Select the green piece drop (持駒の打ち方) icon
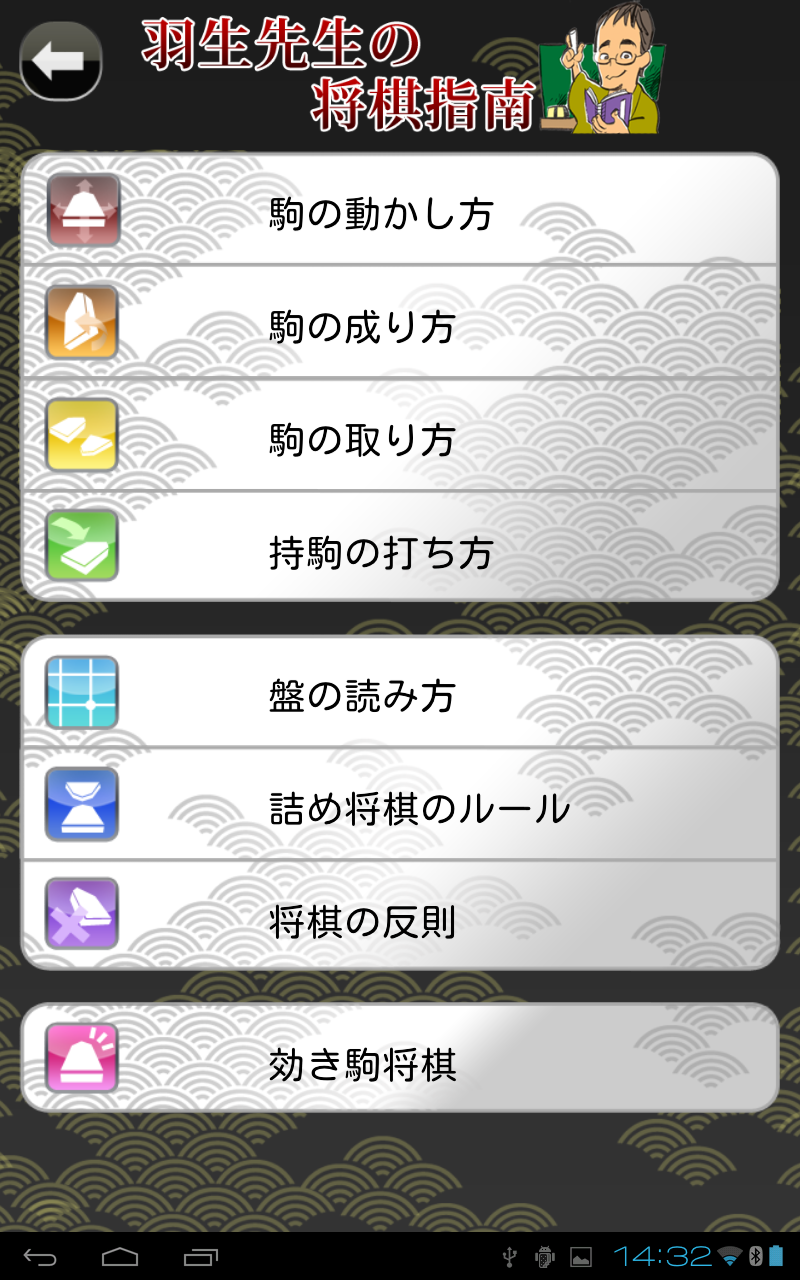The image size is (800, 1280). click(83, 545)
